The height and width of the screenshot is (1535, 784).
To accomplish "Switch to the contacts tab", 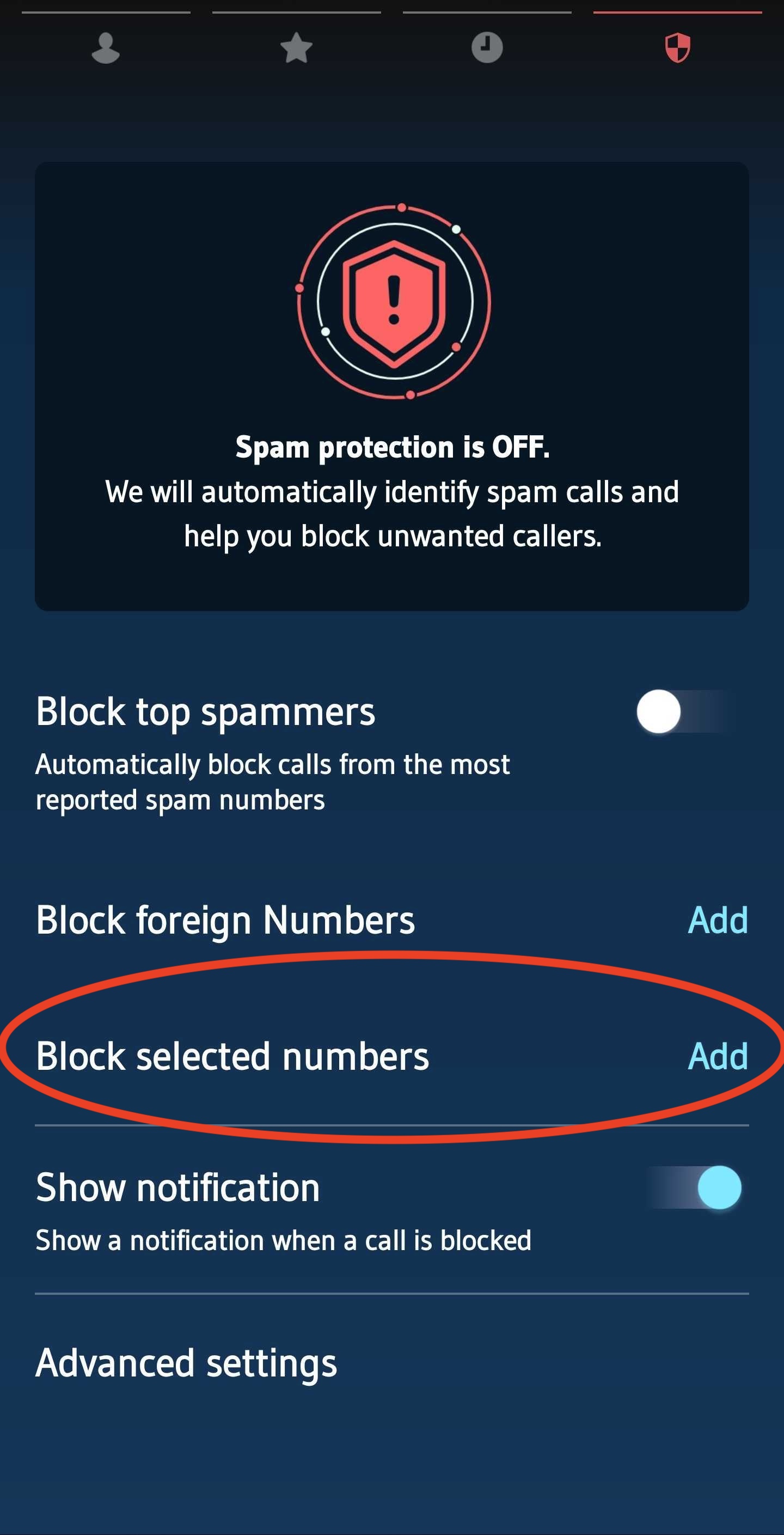I will pos(106,48).
